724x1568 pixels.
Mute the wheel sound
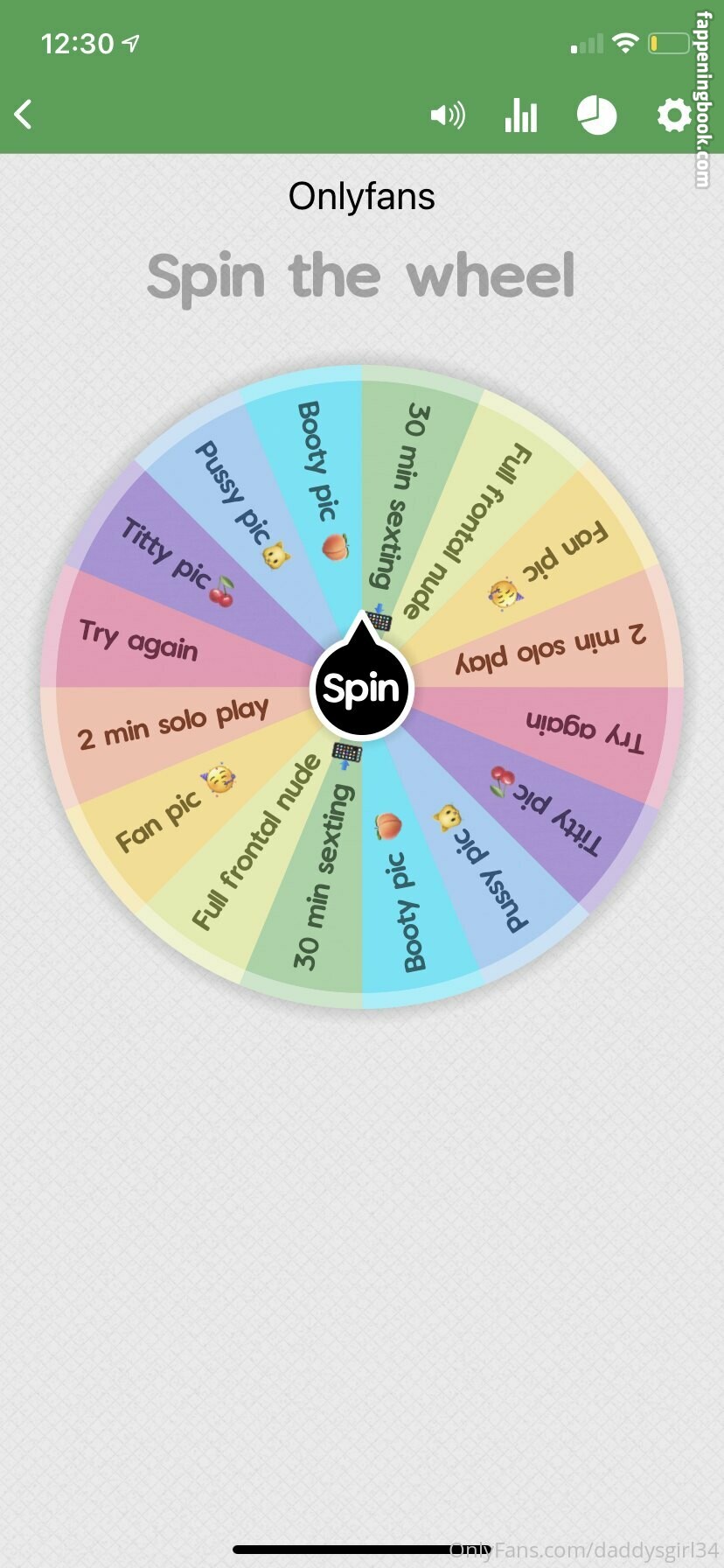click(448, 115)
